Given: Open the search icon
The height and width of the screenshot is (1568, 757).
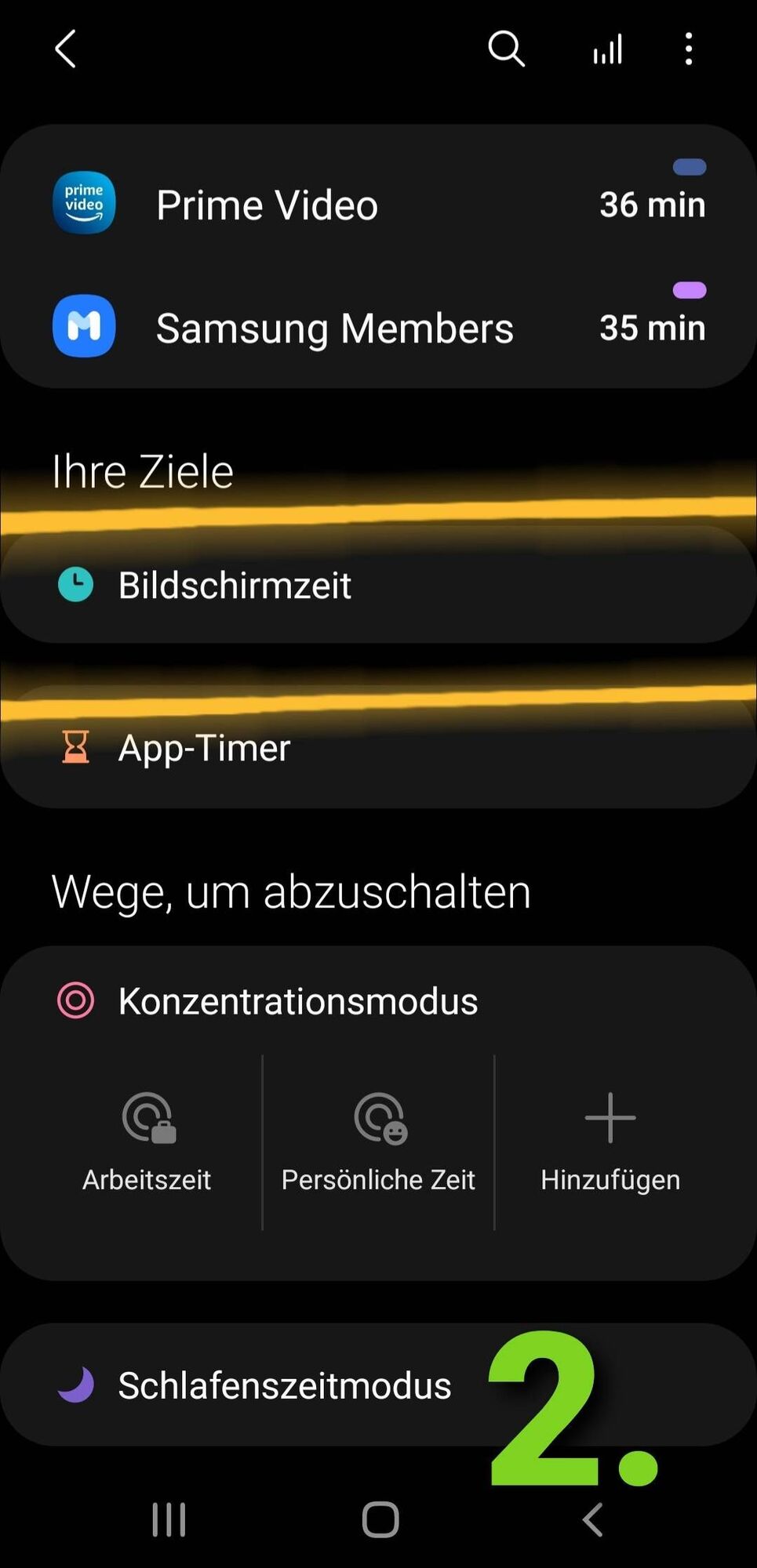Looking at the screenshot, I should point(506,49).
